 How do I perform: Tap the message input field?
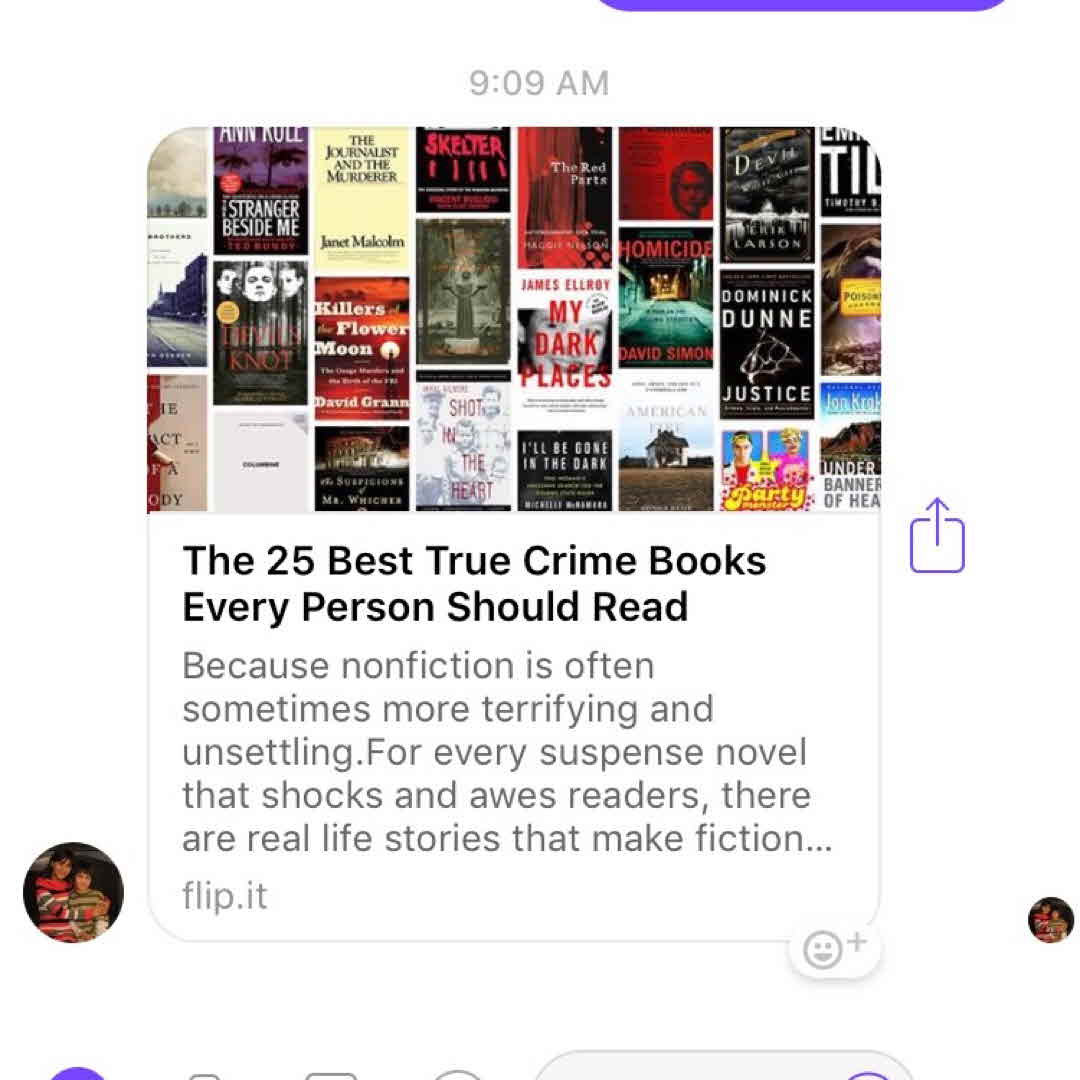tap(690, 1070)
